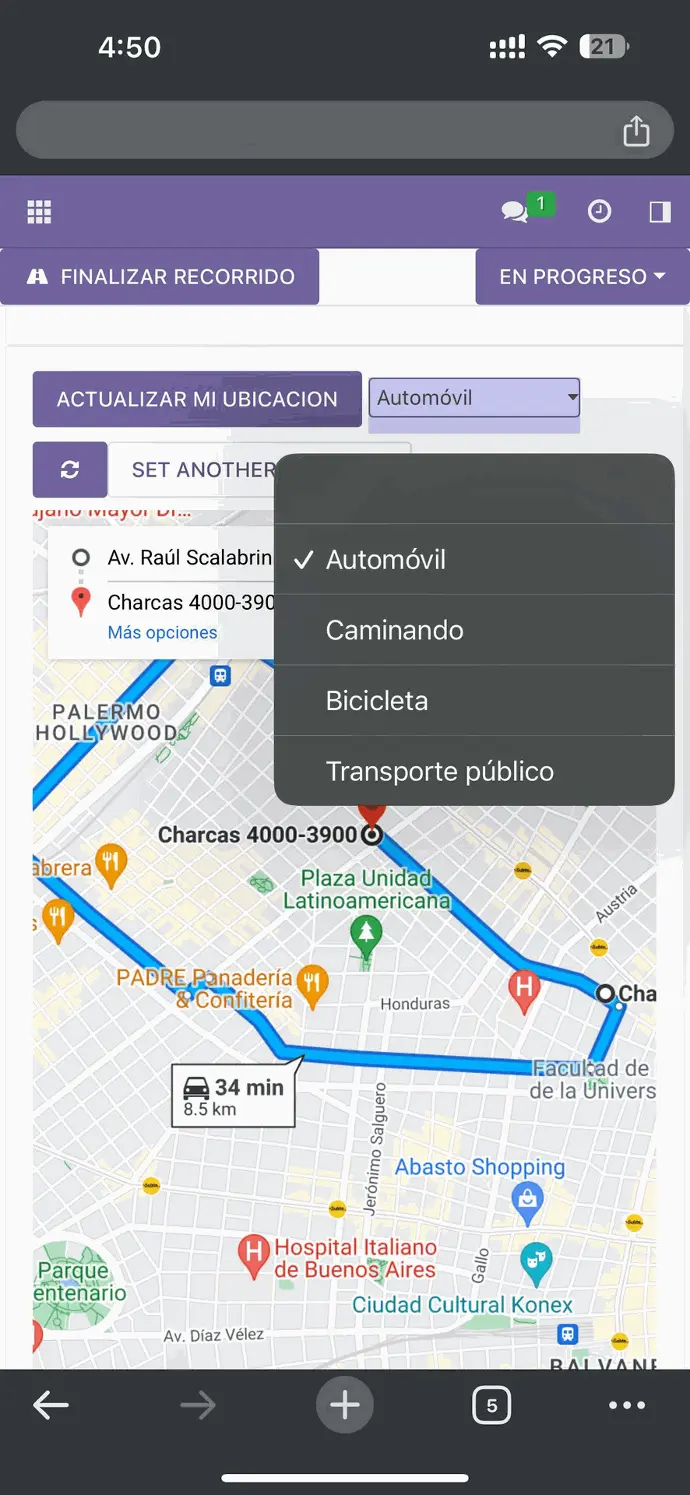Choose Bicicleta travel mode
Screen dimensions: 690x1495
coord(377,701)
